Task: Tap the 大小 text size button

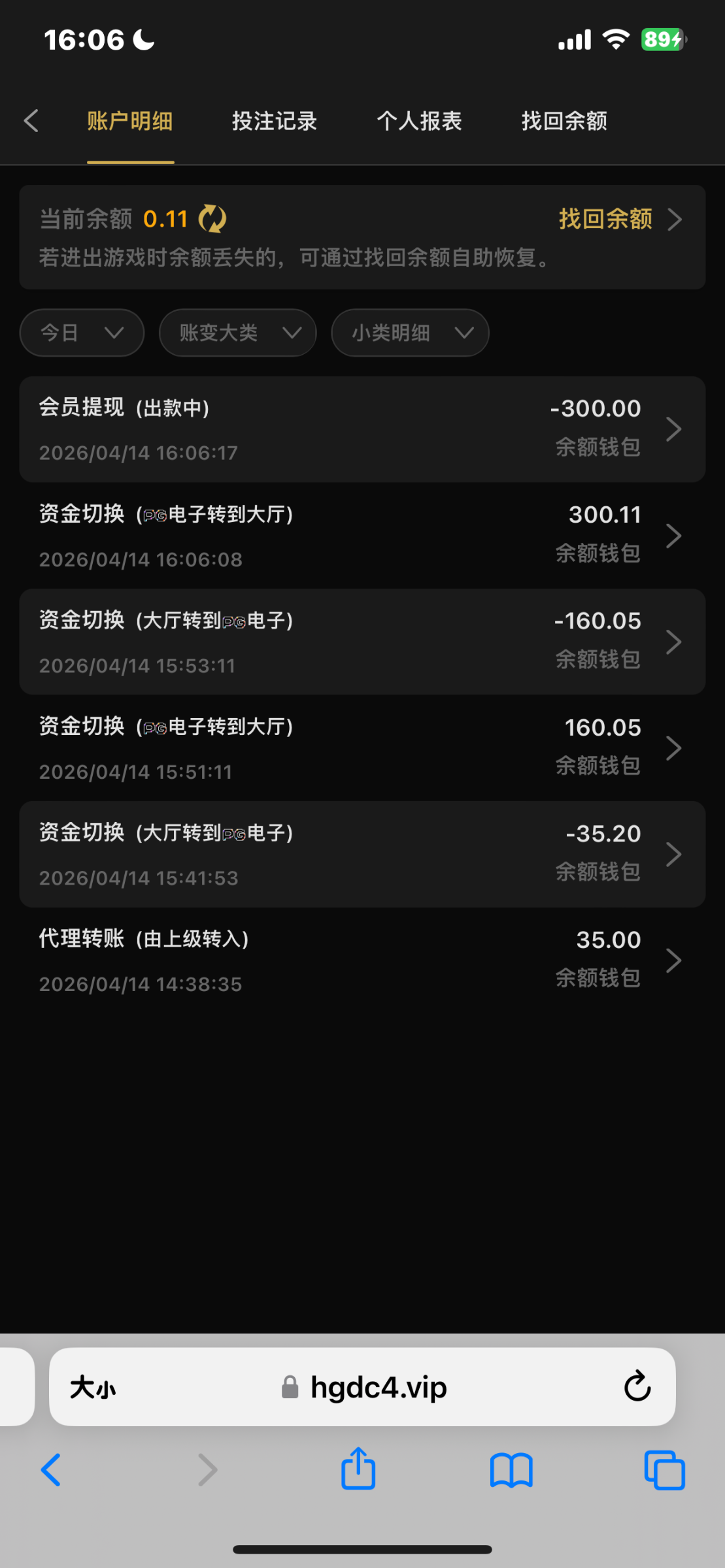Action: point(91,1388)
